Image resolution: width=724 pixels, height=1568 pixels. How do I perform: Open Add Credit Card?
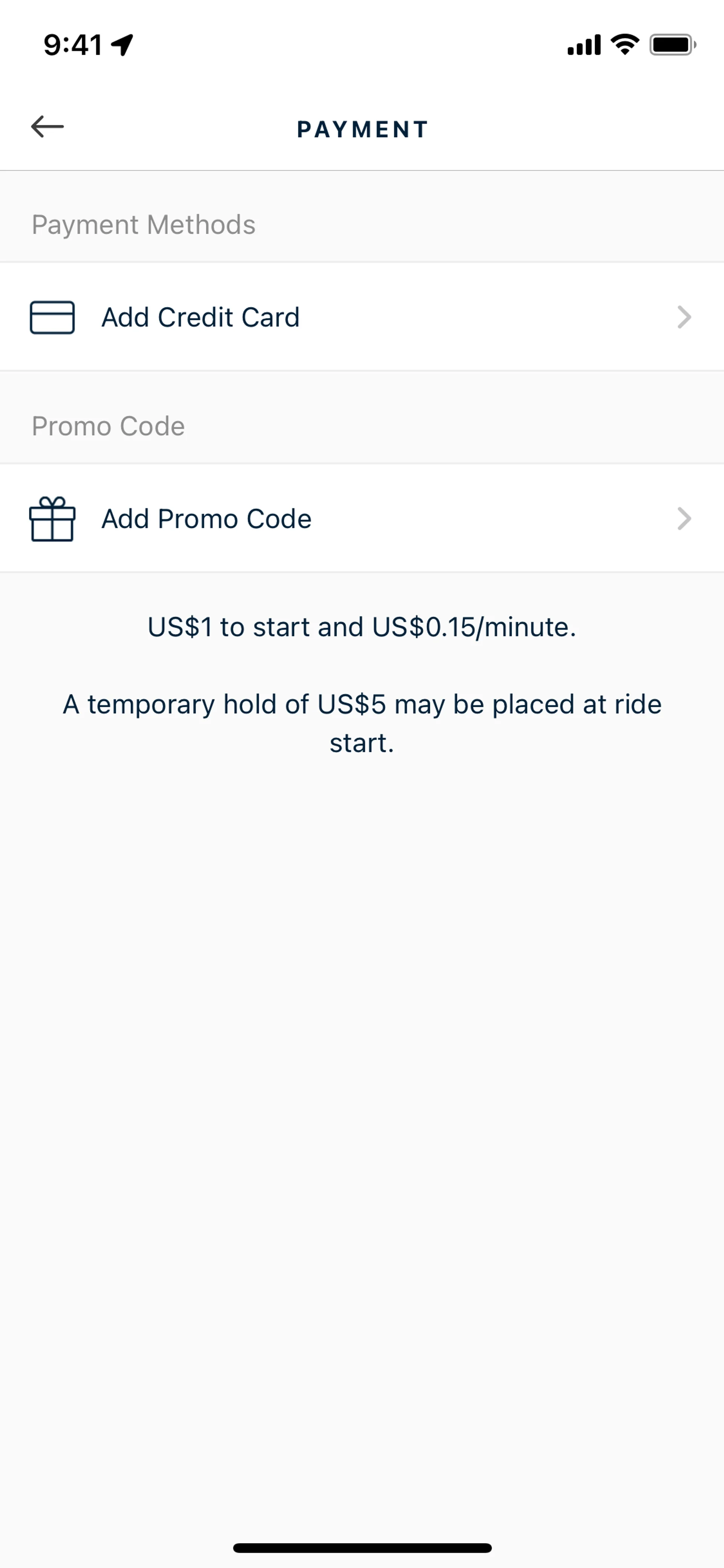[361, 317]
